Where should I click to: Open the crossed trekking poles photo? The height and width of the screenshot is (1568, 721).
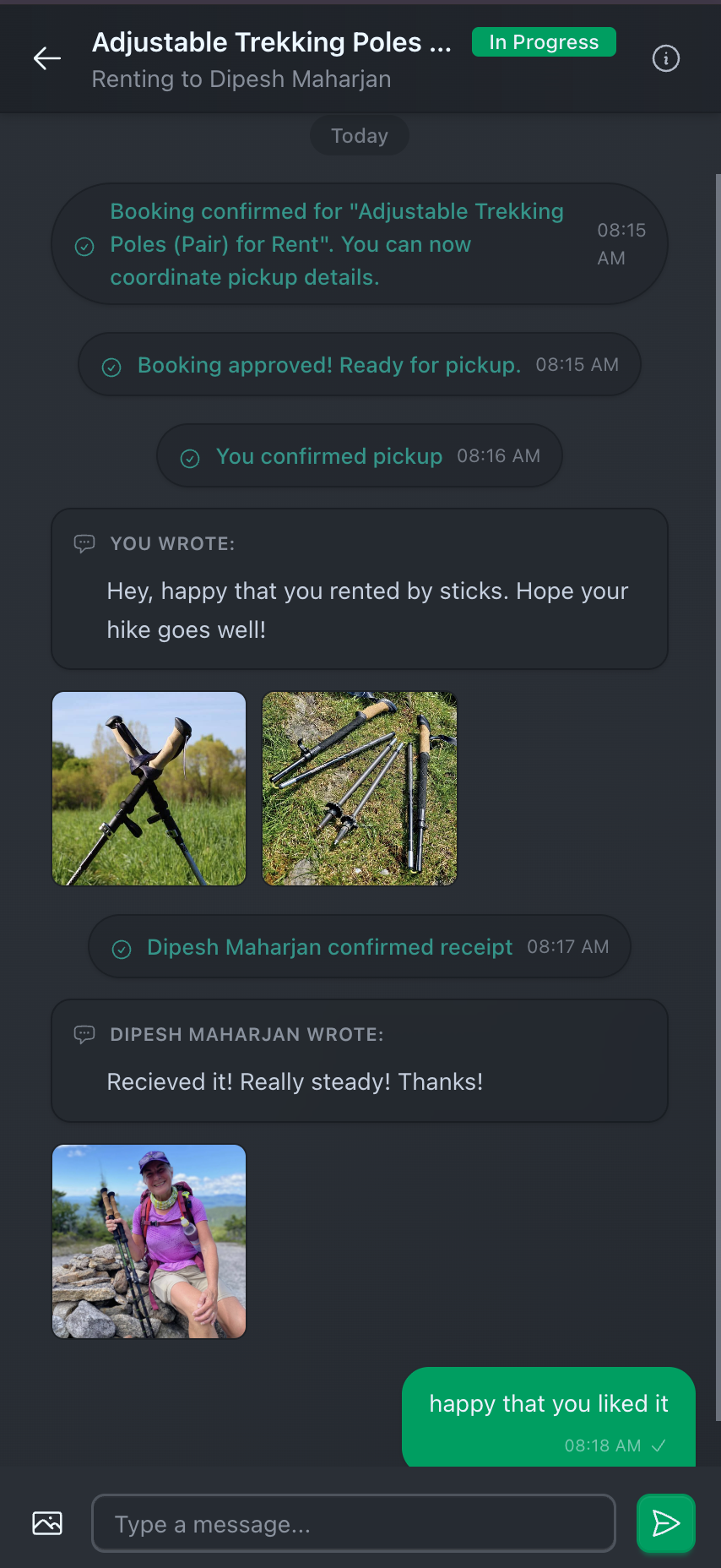(x=149, y=789)
